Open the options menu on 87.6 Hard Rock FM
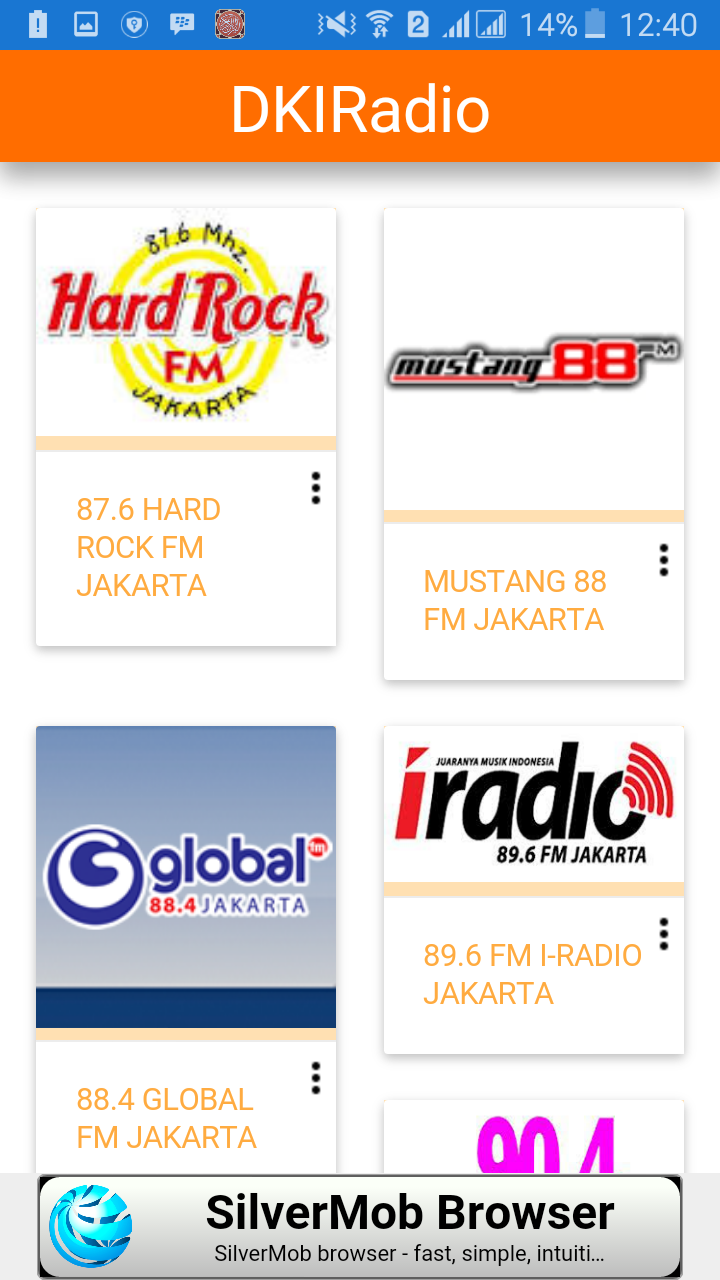 click(x=315, y=488)
